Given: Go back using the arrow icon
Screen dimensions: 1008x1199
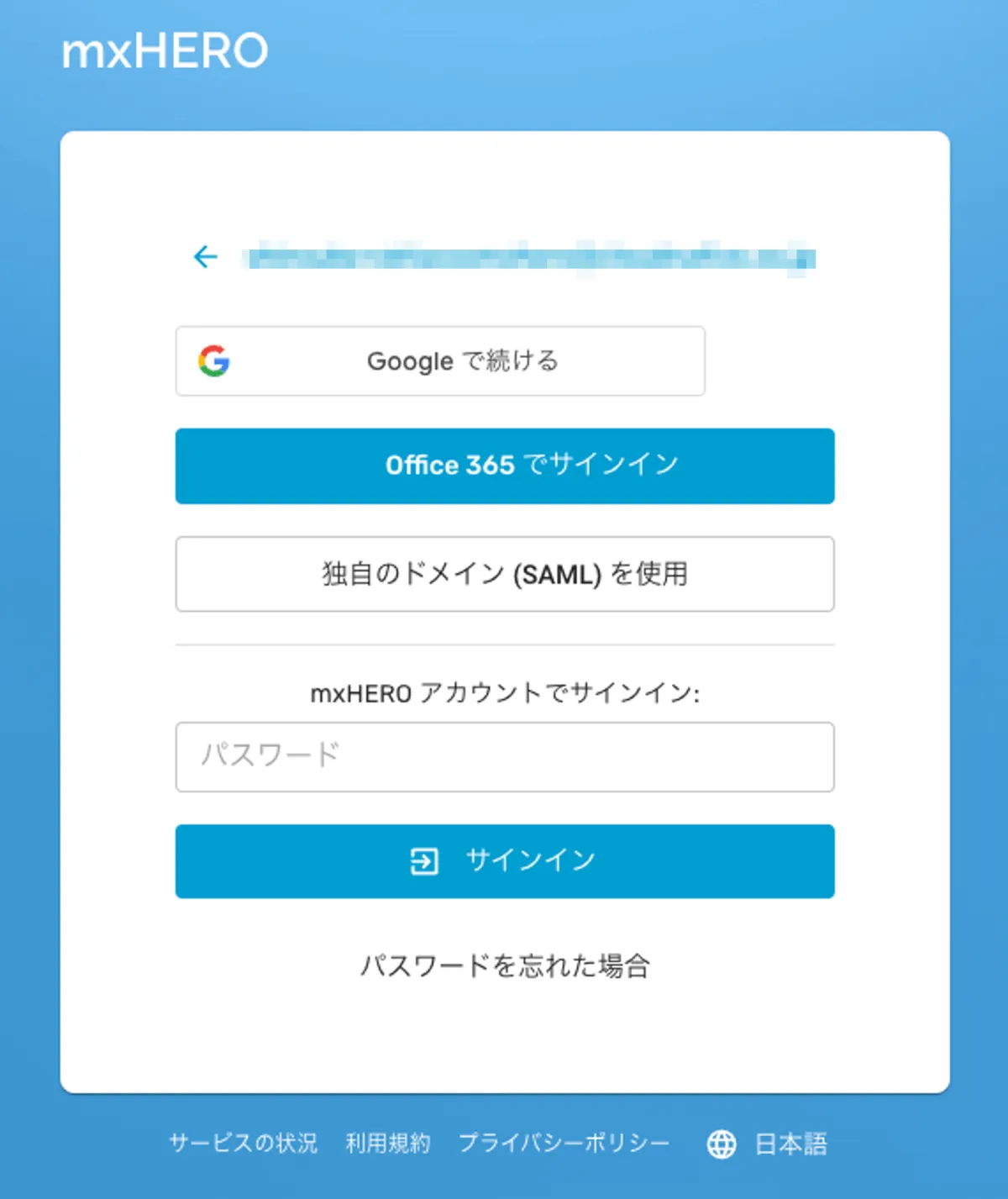Looking at the screenshot, I should coord(205,256).
